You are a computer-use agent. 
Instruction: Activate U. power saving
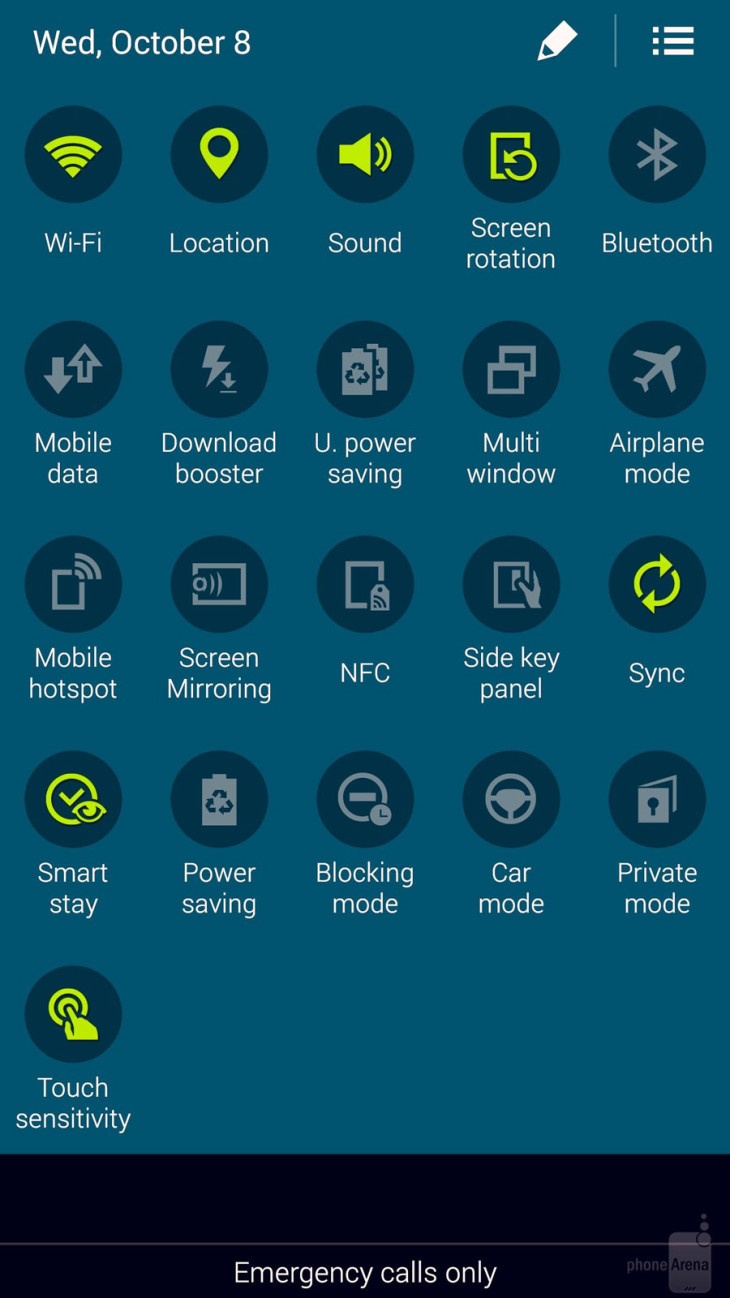click(x=365, y=370)
